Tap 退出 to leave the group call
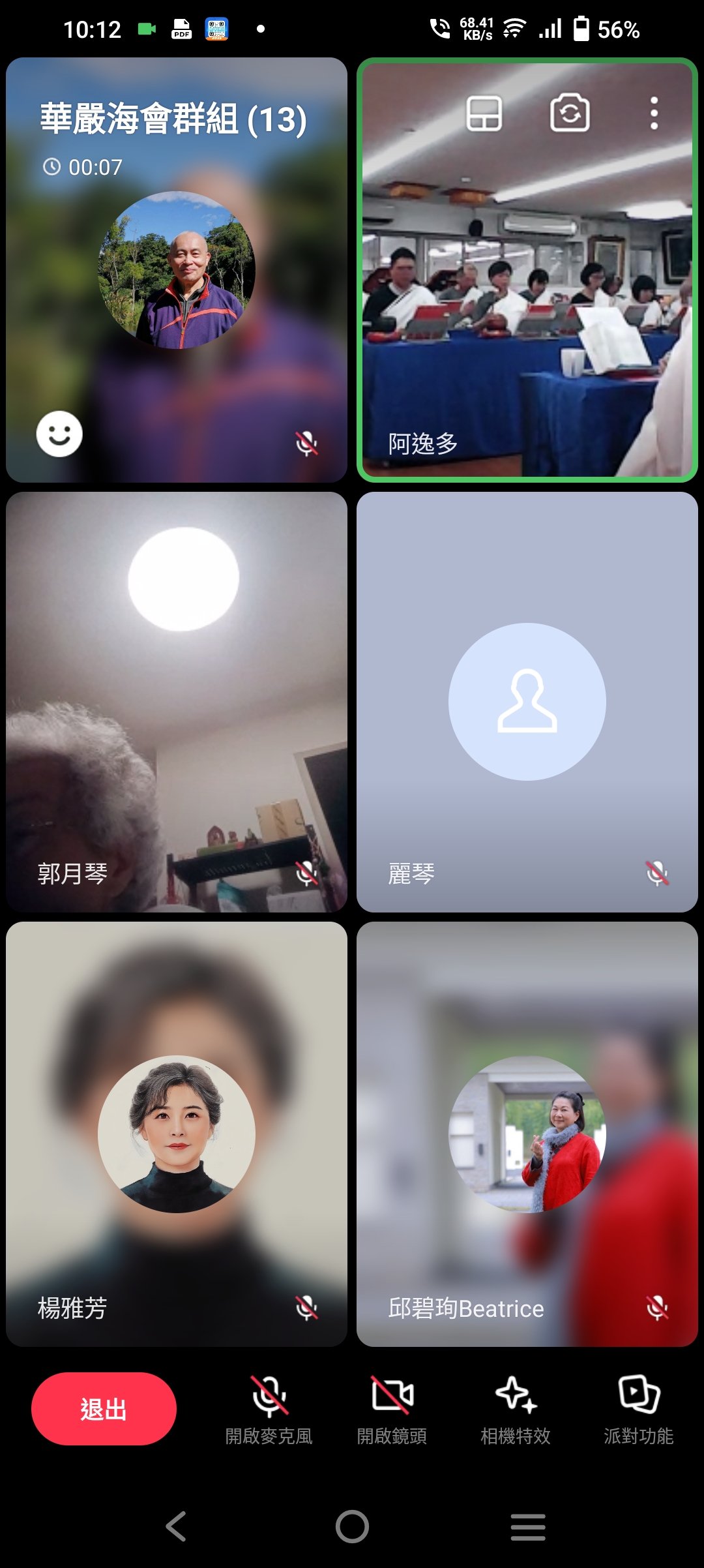This screenshot has width=704, height=1568. [x=104, y=1409]
